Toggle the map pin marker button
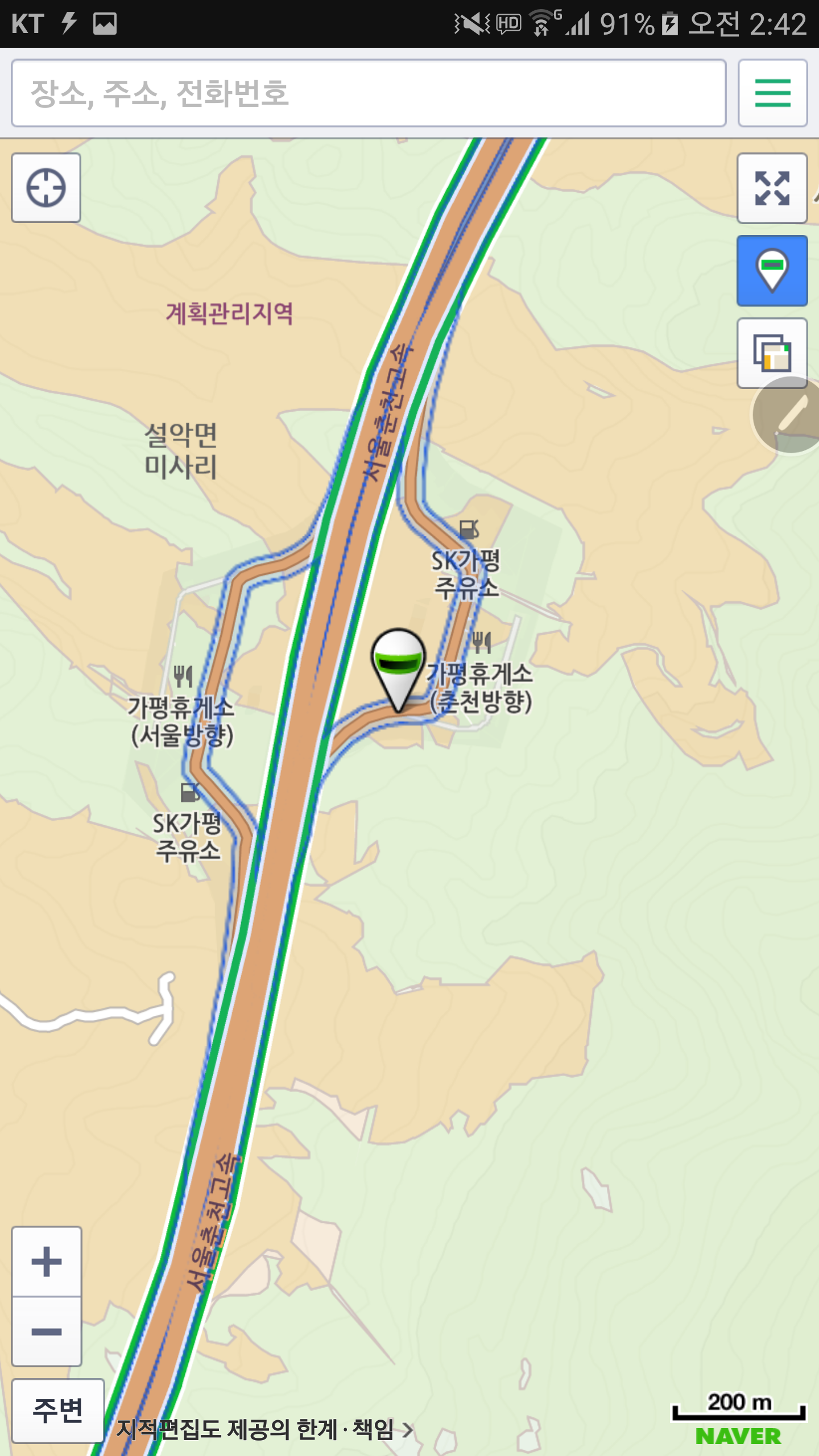 coord(772,271)
